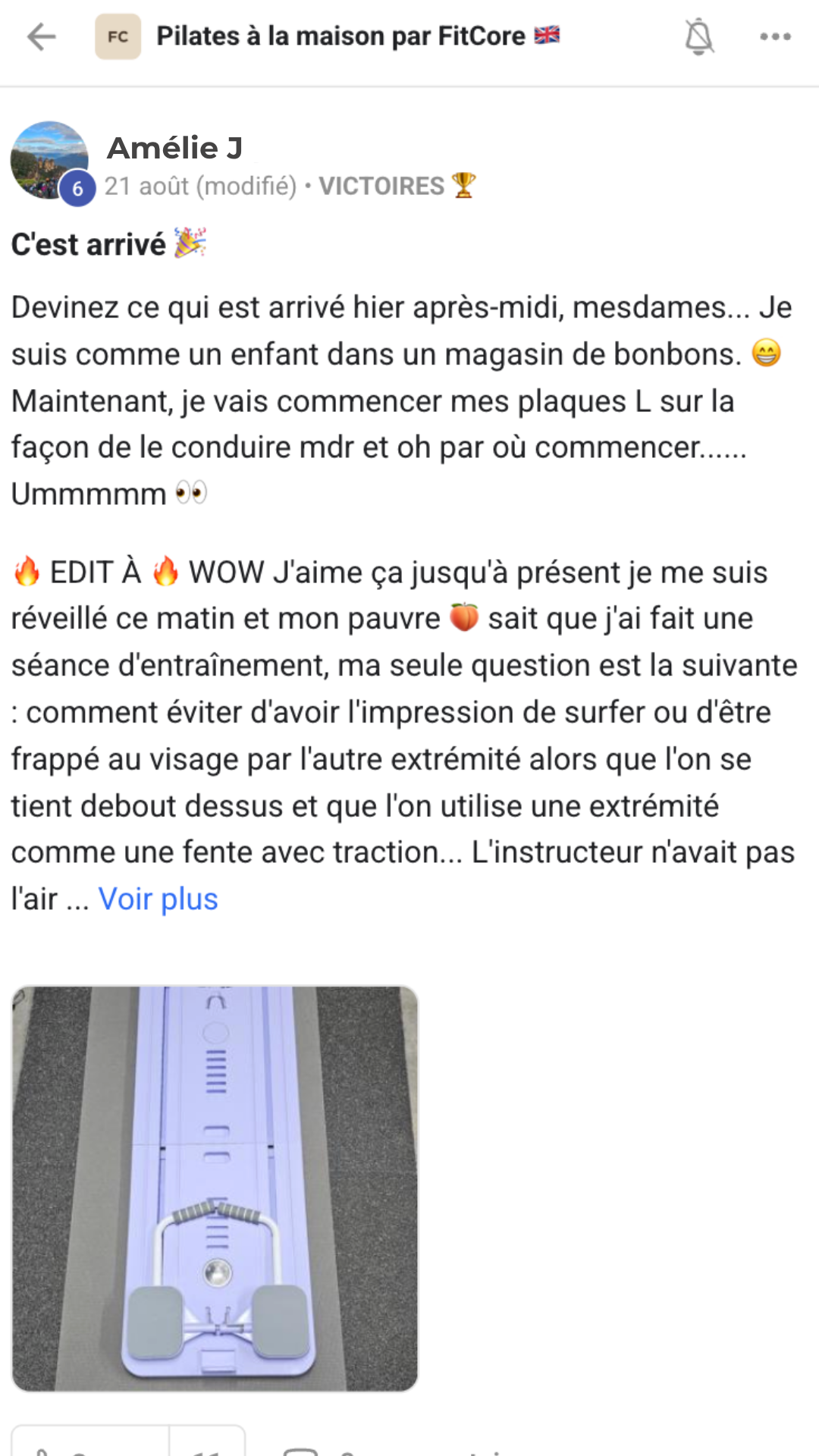Expand the post with Voir plus

click(158, 899)
